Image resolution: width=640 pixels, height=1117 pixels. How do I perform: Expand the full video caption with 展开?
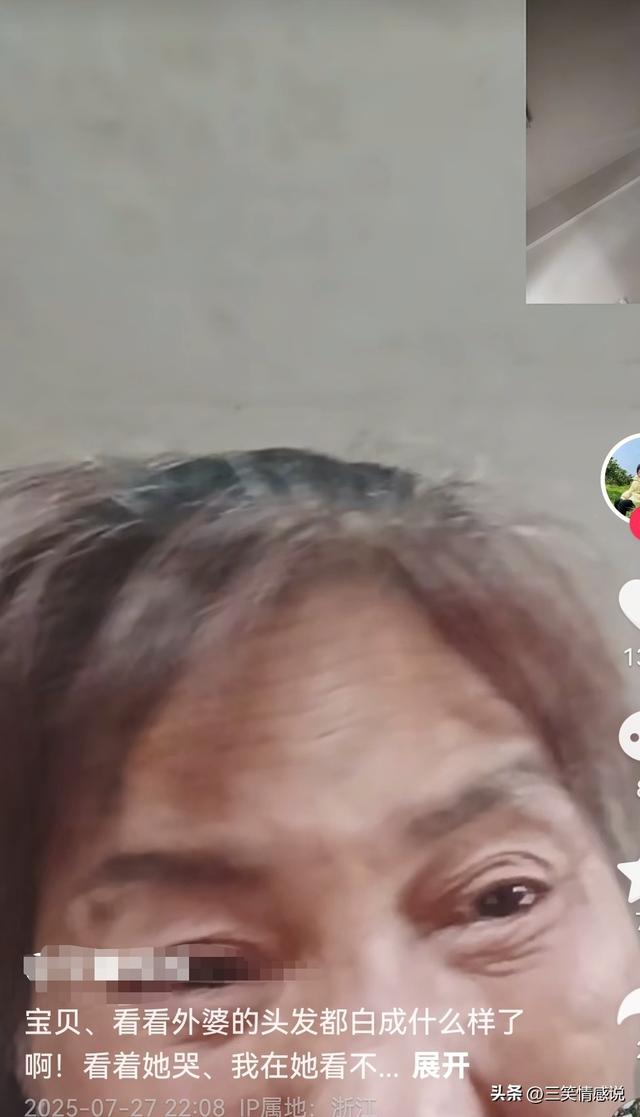[441, 1066]
